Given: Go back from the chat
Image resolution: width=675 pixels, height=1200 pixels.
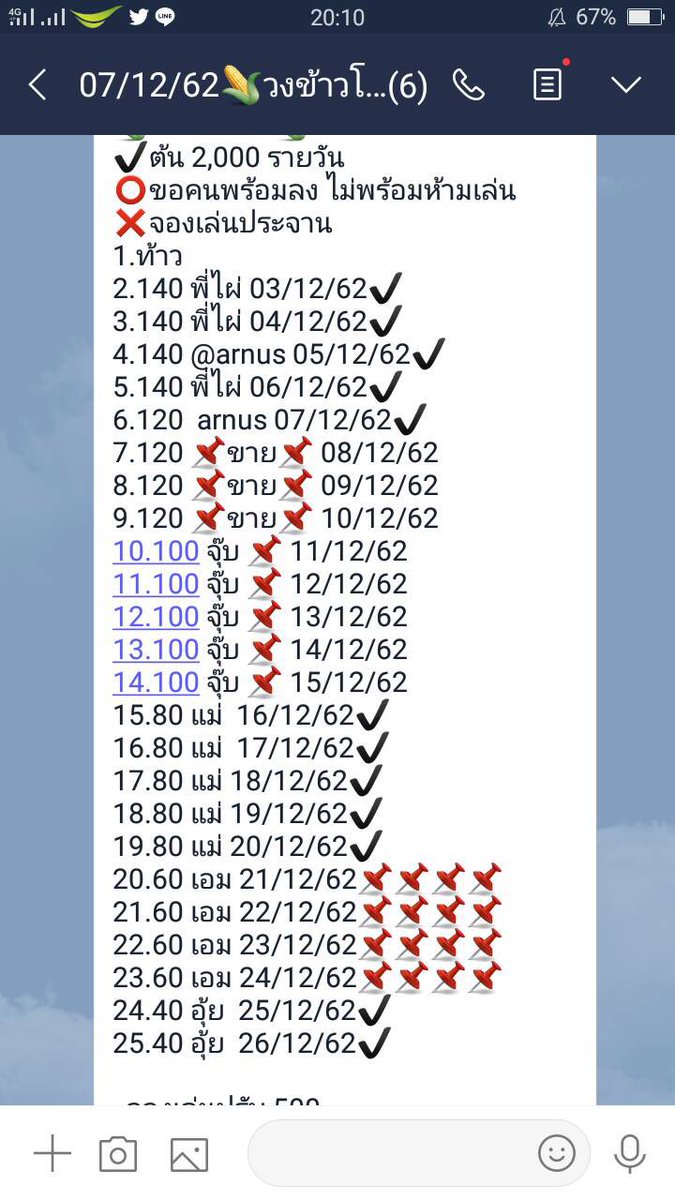Looking at the screenshot, I should tap(37, 86).
